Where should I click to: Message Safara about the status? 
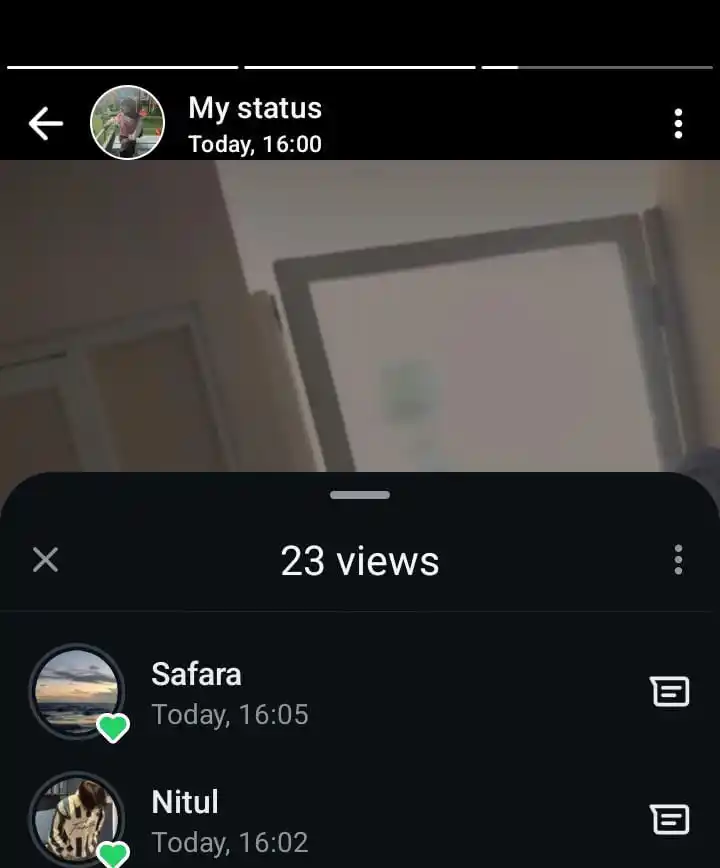pos(669,691)
